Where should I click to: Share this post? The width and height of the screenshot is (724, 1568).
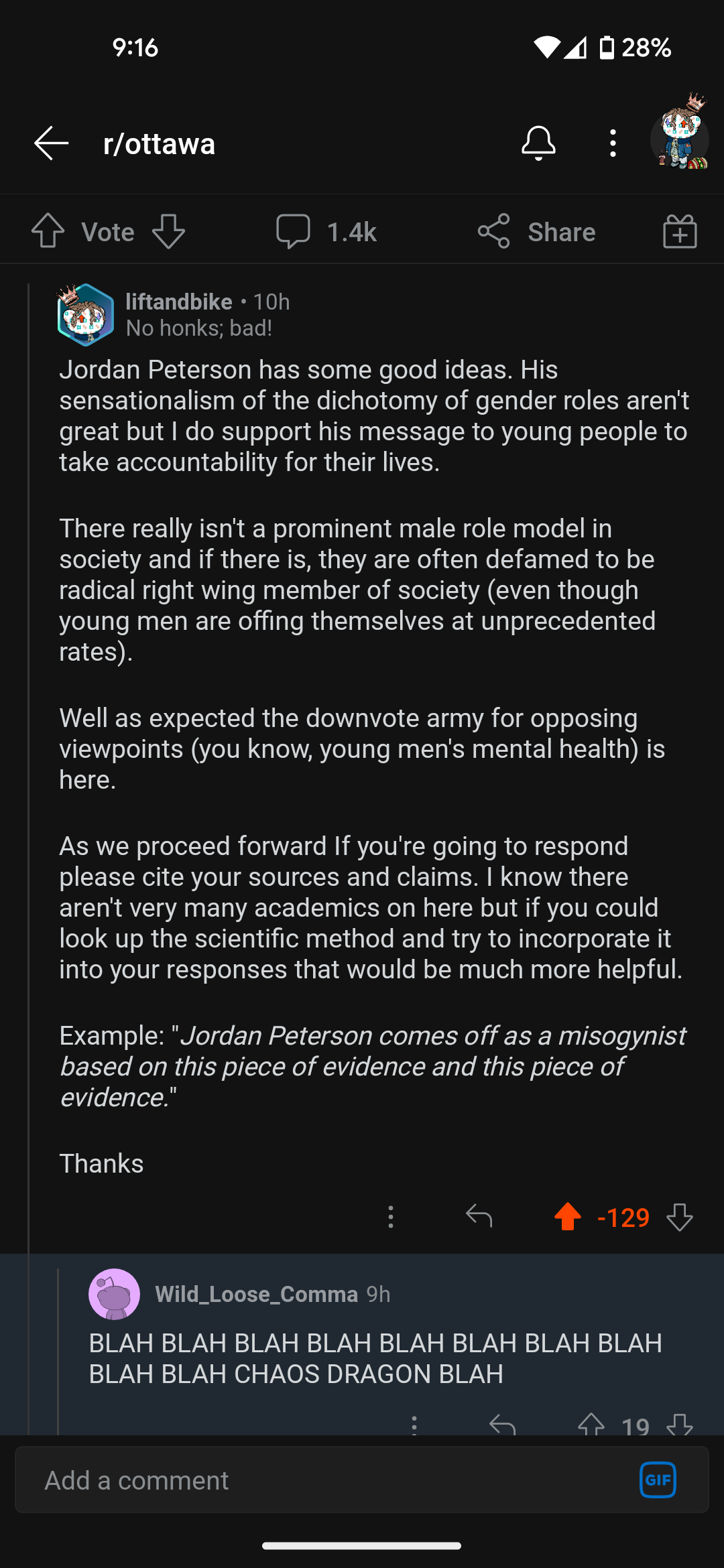coord(536,232)
